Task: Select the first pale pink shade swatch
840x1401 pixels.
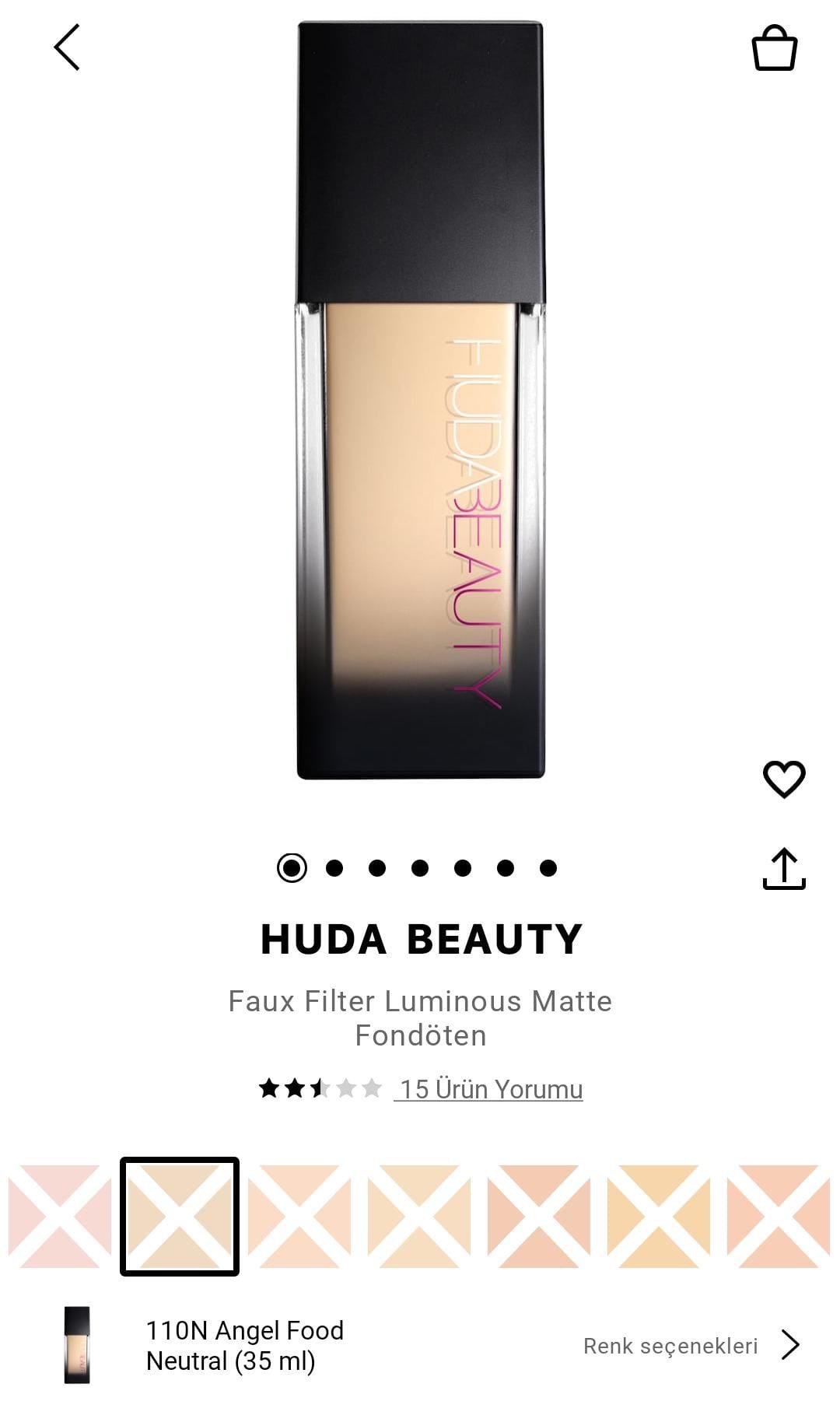Action: click(x=60, y=1217)
